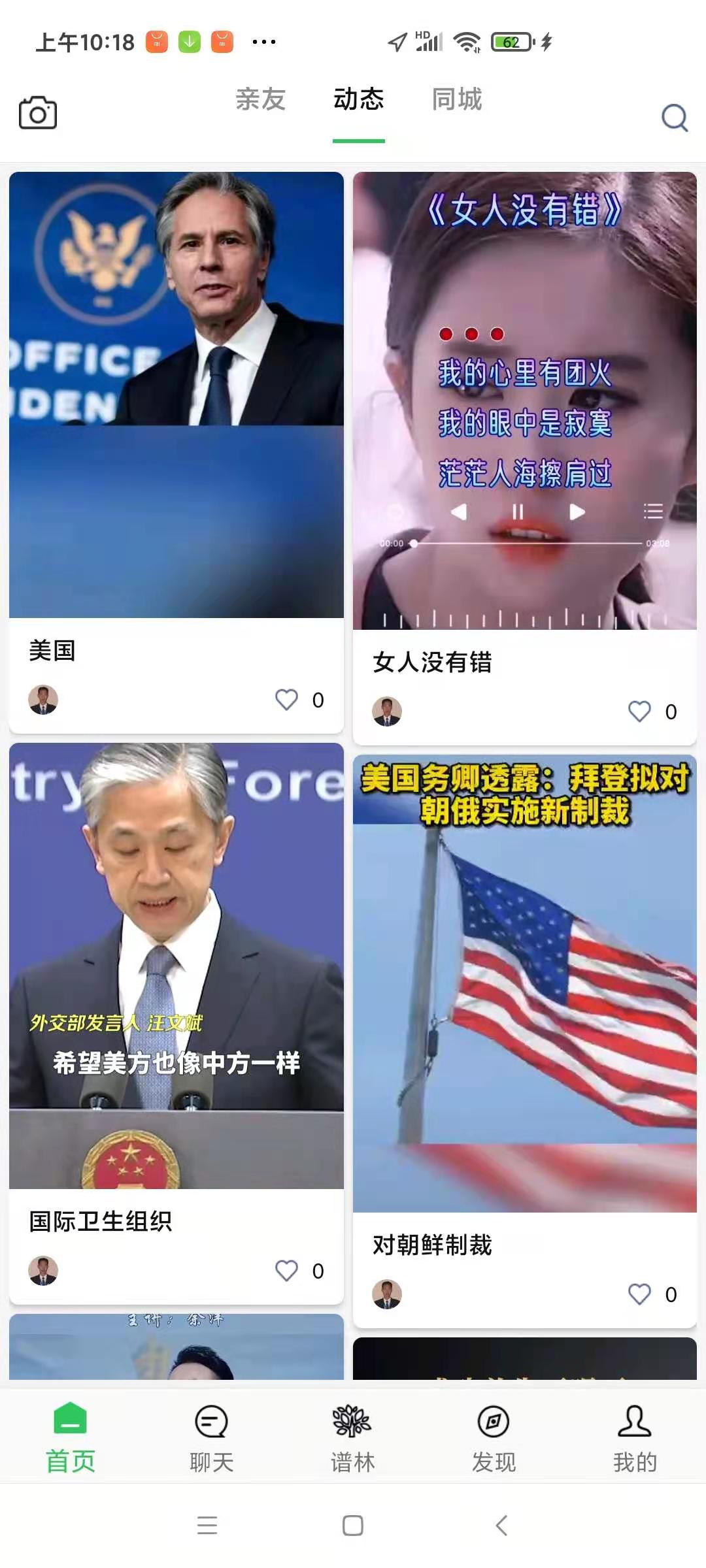Open author avatar under 美国 post
706x1568 pixels.
(x=43, y=700)
